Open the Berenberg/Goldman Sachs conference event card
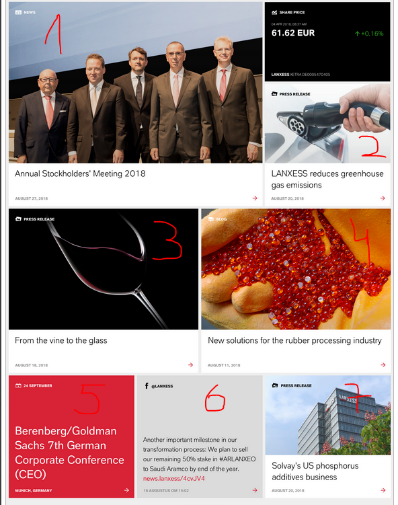Image resolution: width=398 pixels, height=505 pixels. pyautogui.click(x=71, y=437)
